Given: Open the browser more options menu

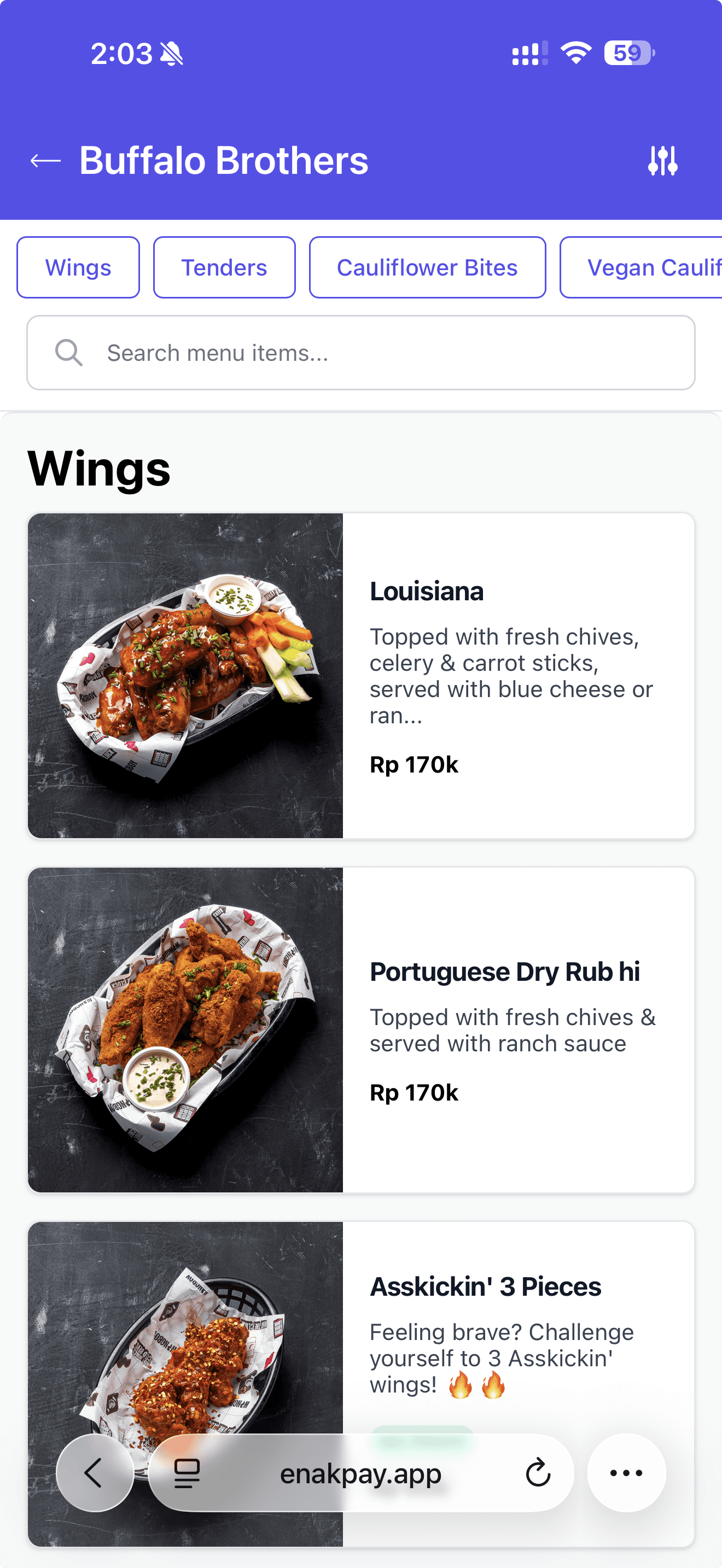Looking at the screenshot, I should point(626,1473).
